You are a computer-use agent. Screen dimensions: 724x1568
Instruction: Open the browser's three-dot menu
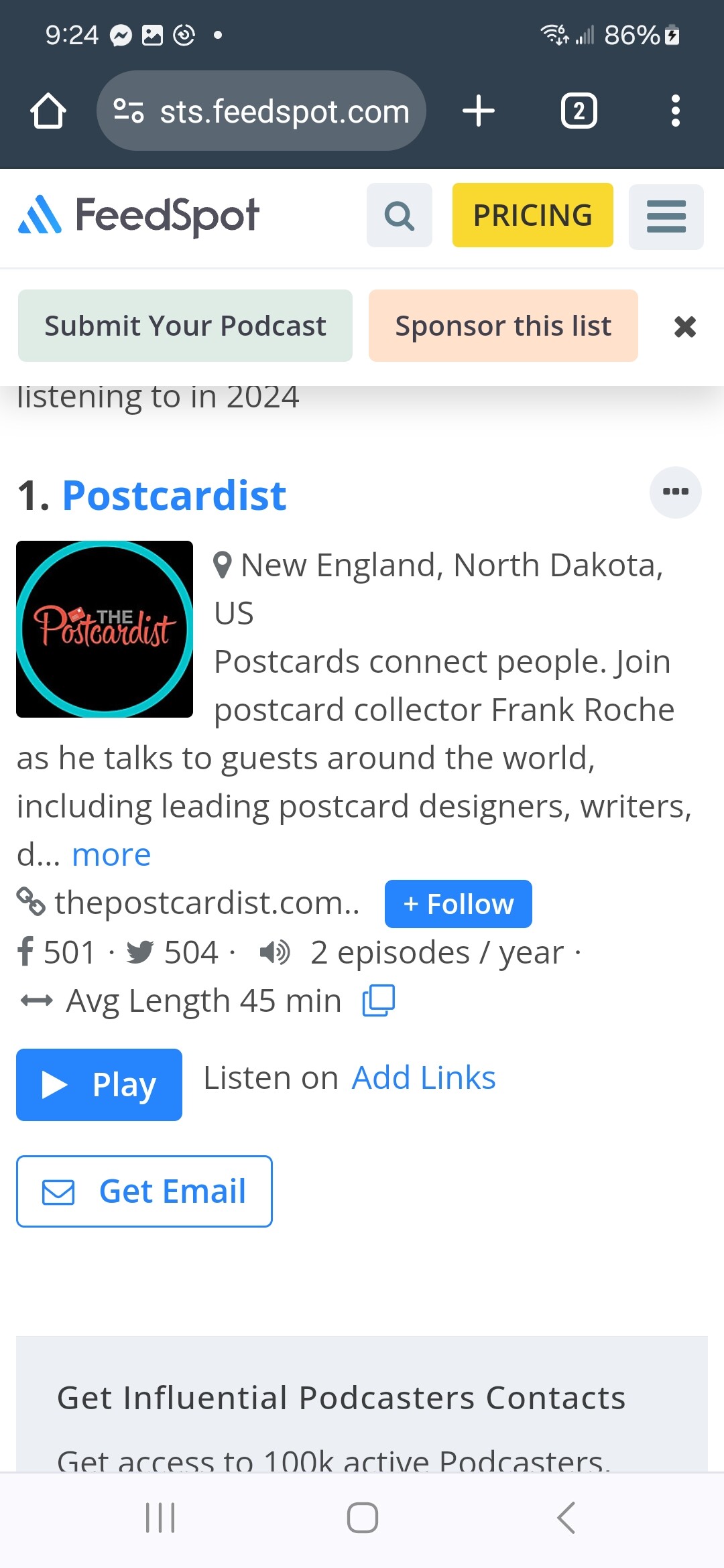[675, 111]
